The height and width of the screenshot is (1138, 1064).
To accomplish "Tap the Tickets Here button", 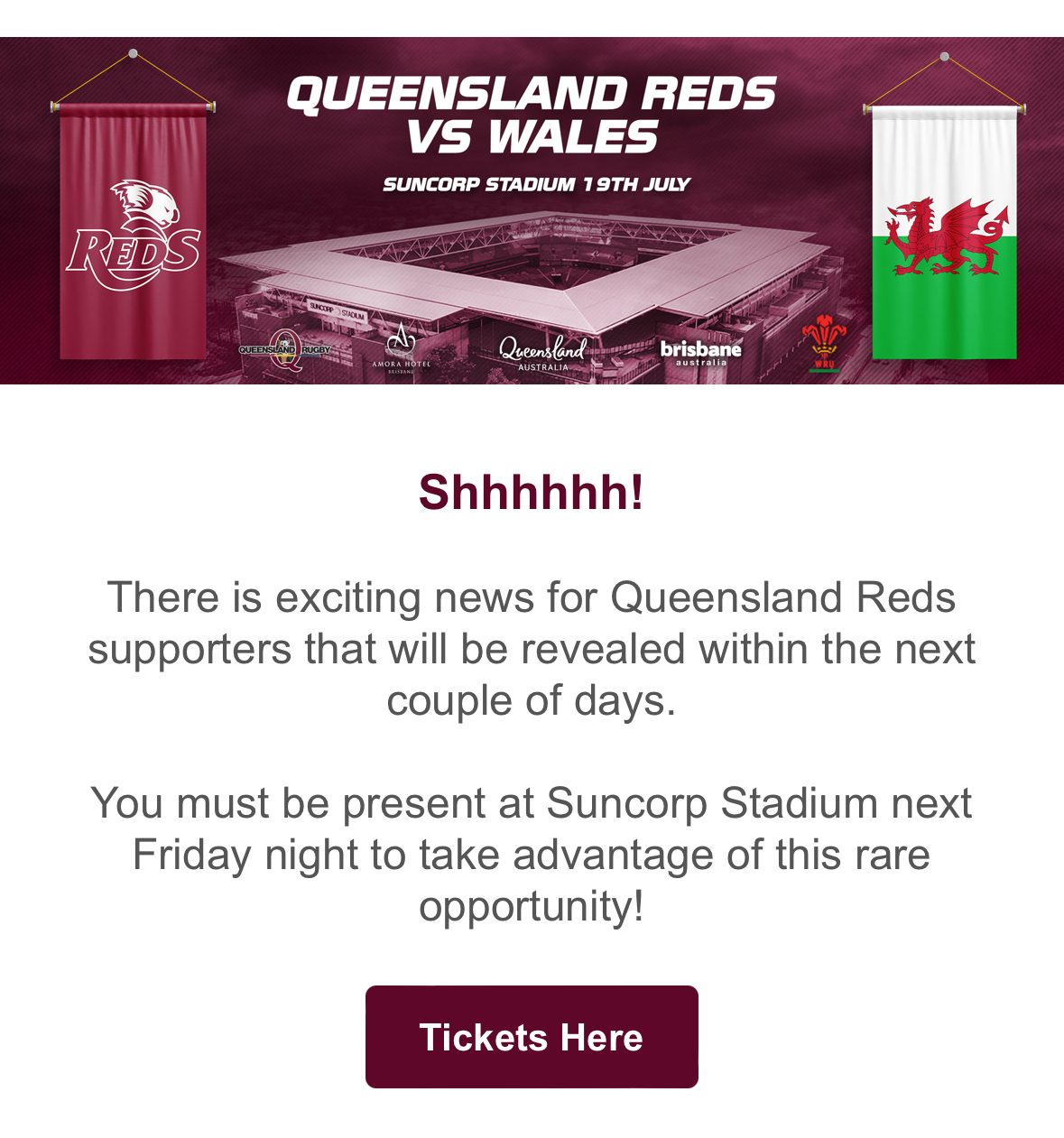I will point(532,1037).
